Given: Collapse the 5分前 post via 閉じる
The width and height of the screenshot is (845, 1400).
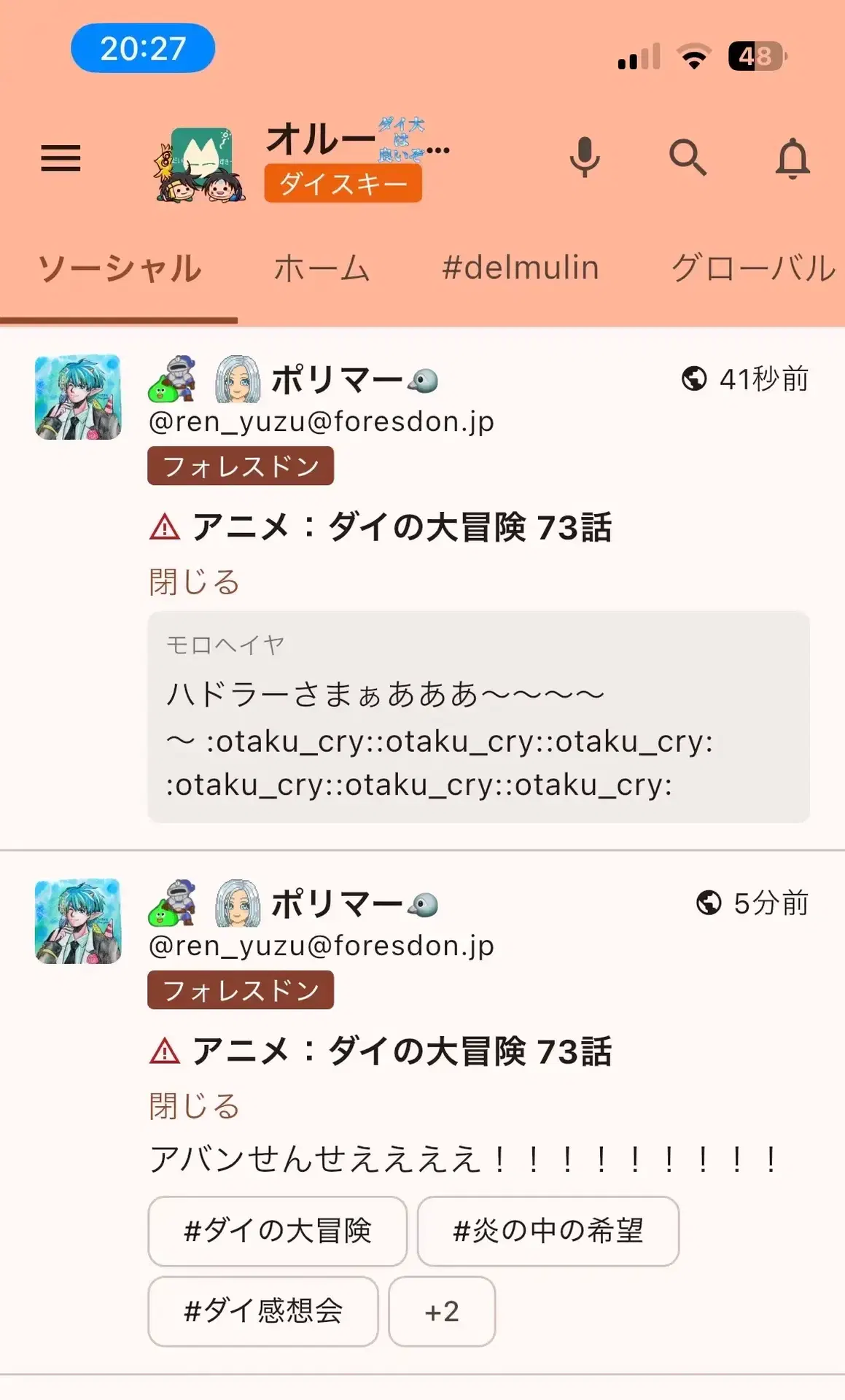Looking at the screenshot, I should pyautogui.click(x=194, y=1105).
